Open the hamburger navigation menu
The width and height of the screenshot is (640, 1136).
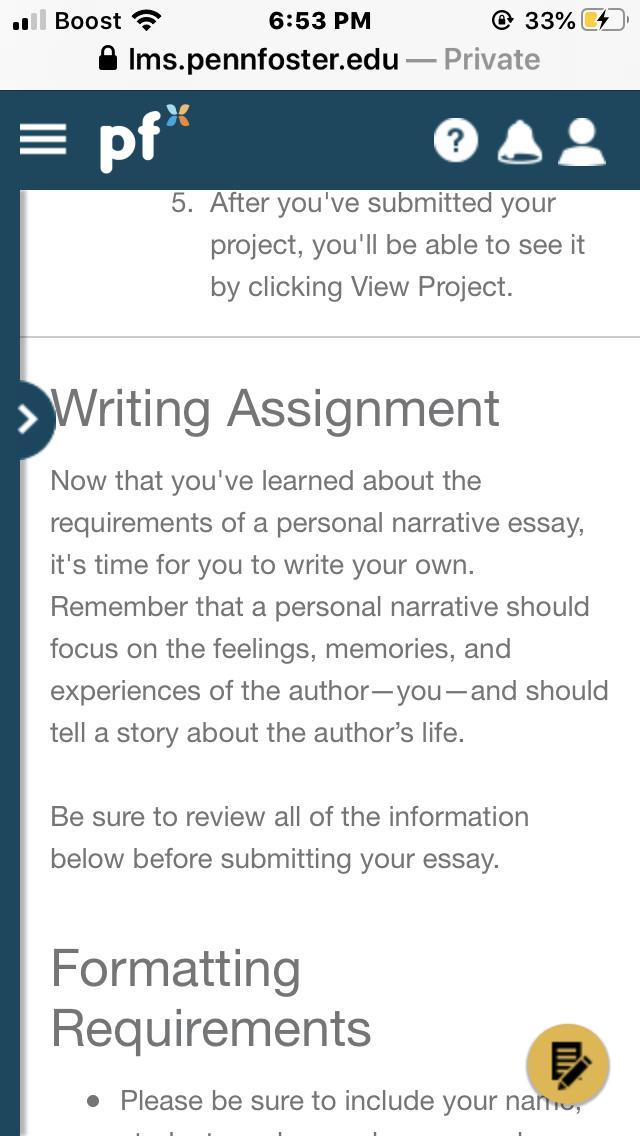pyautogui.click(x=43, y=140)
